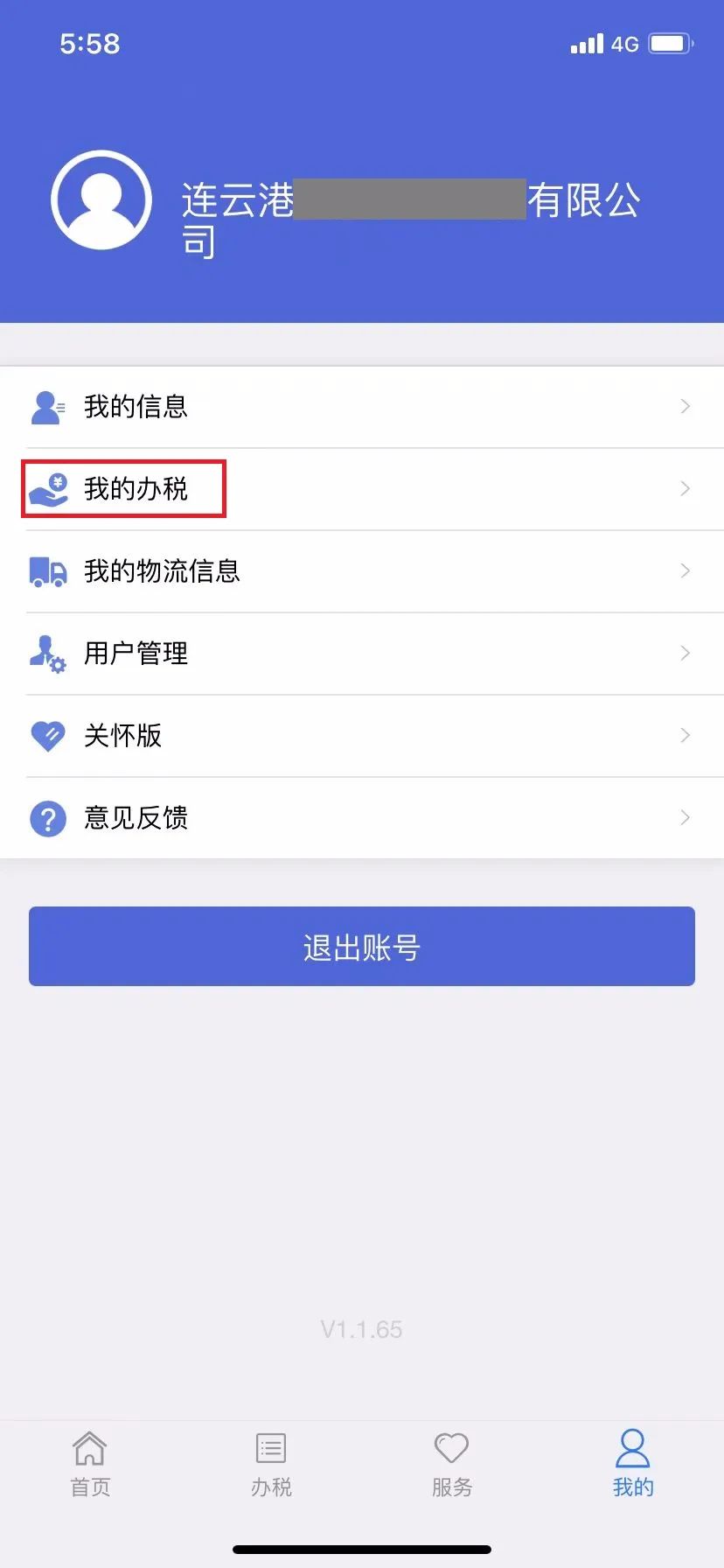724x1568 pixels.
Task: Switch to the 首页 tab
Action: point(90,1465)
